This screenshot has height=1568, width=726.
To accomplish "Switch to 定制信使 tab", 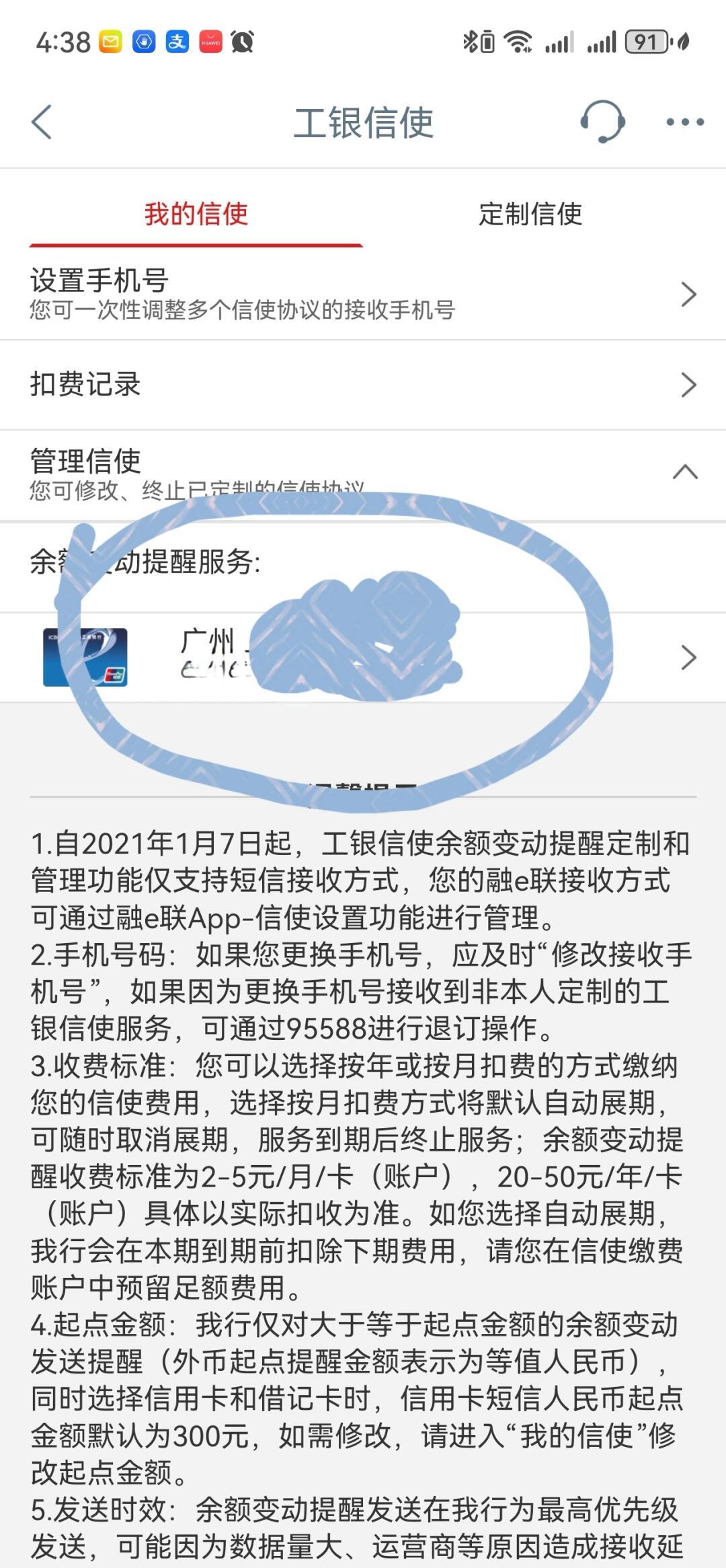I will pyautogui.click(x=530, y=214).
